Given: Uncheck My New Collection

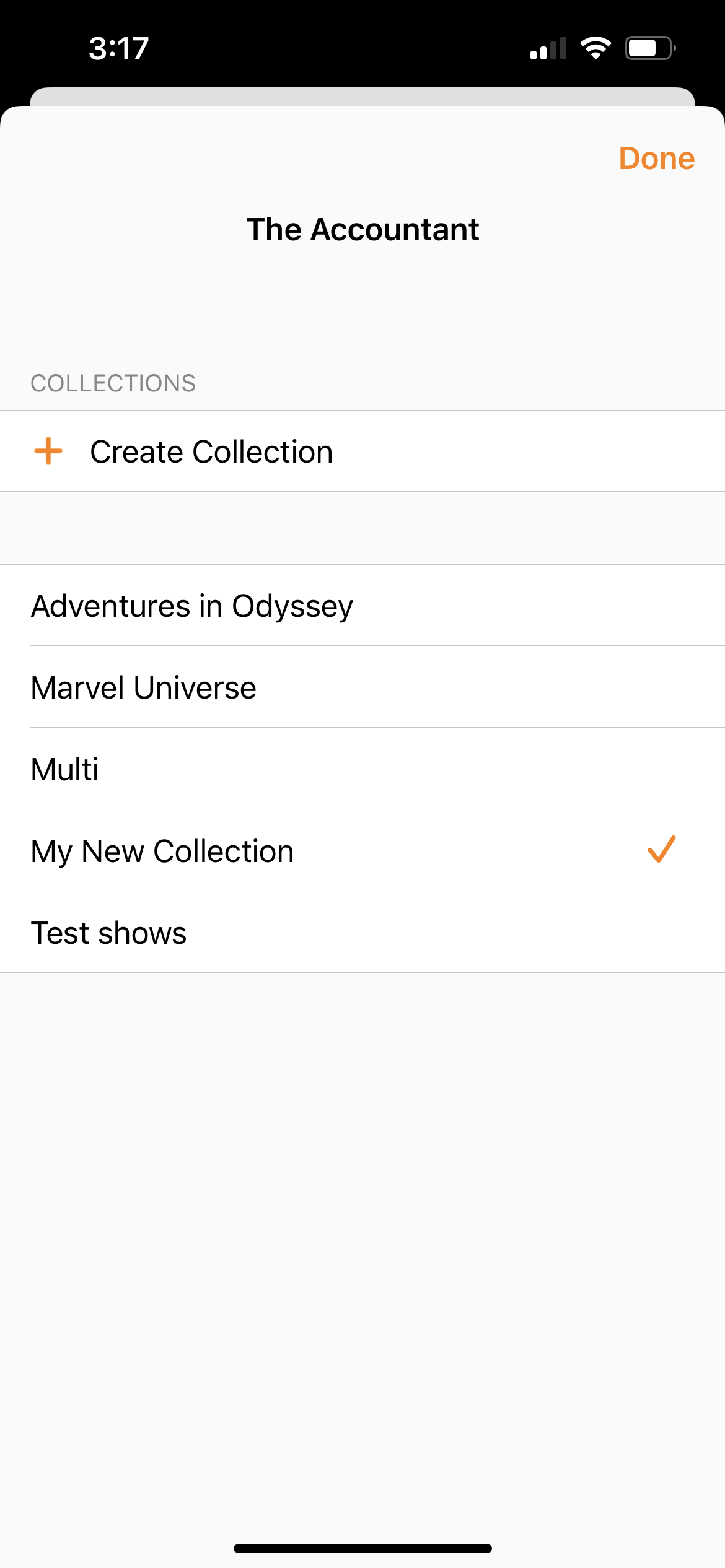Looking at the screenshot, I should 162,851.
